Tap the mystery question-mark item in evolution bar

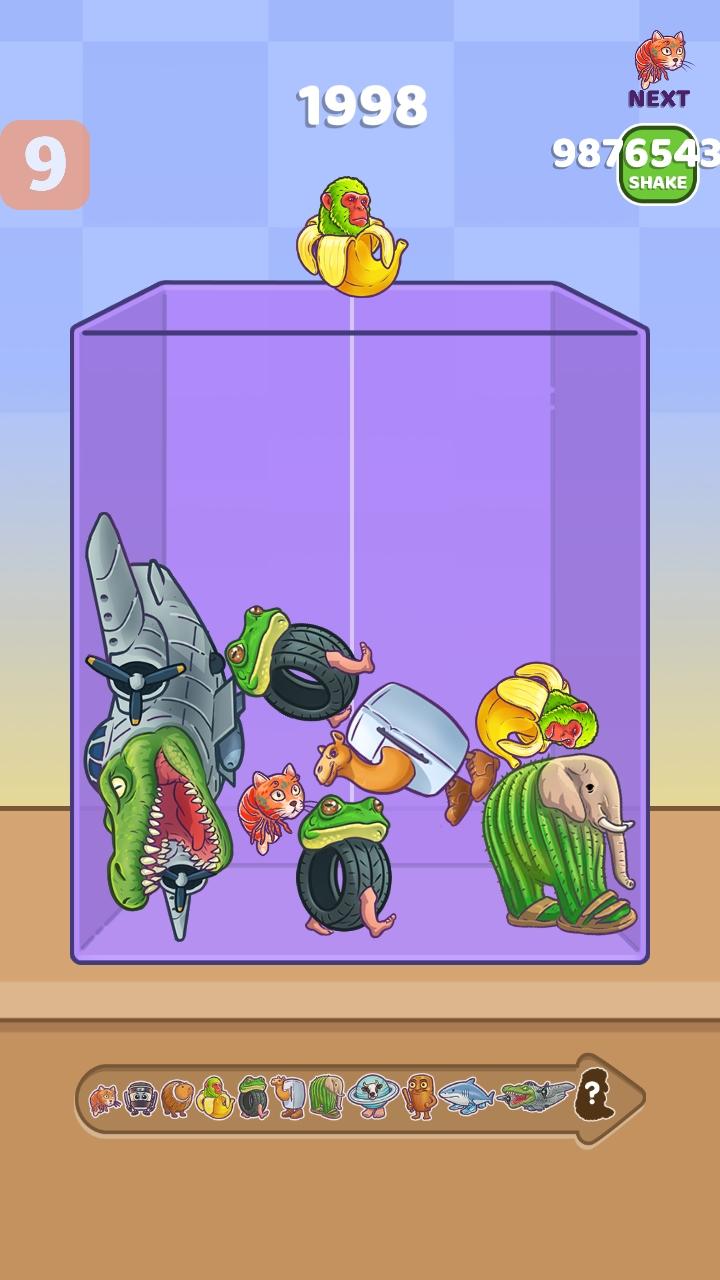pyautogui.click(x=592, y=1095)
